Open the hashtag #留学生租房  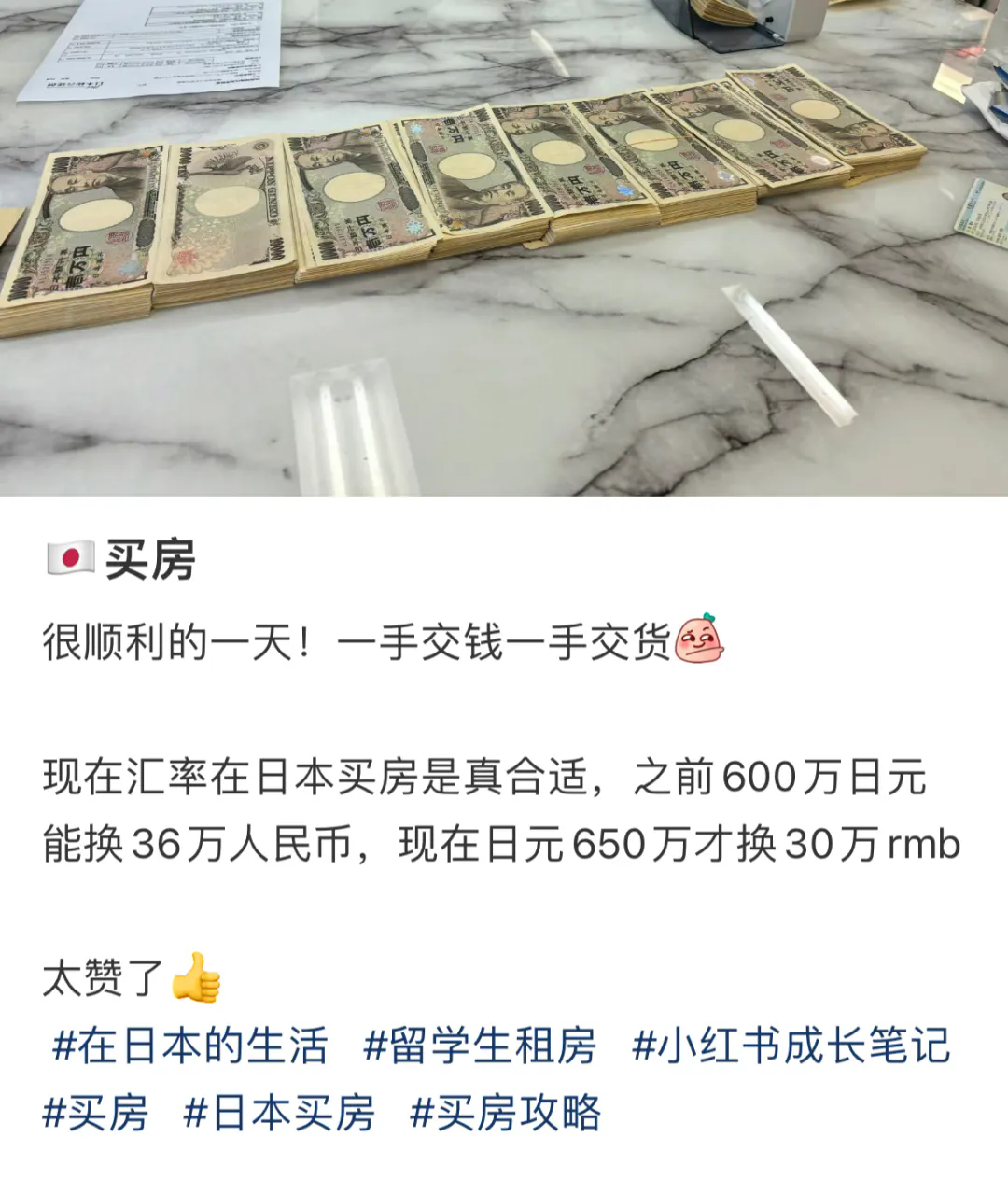coord(480,1046)
